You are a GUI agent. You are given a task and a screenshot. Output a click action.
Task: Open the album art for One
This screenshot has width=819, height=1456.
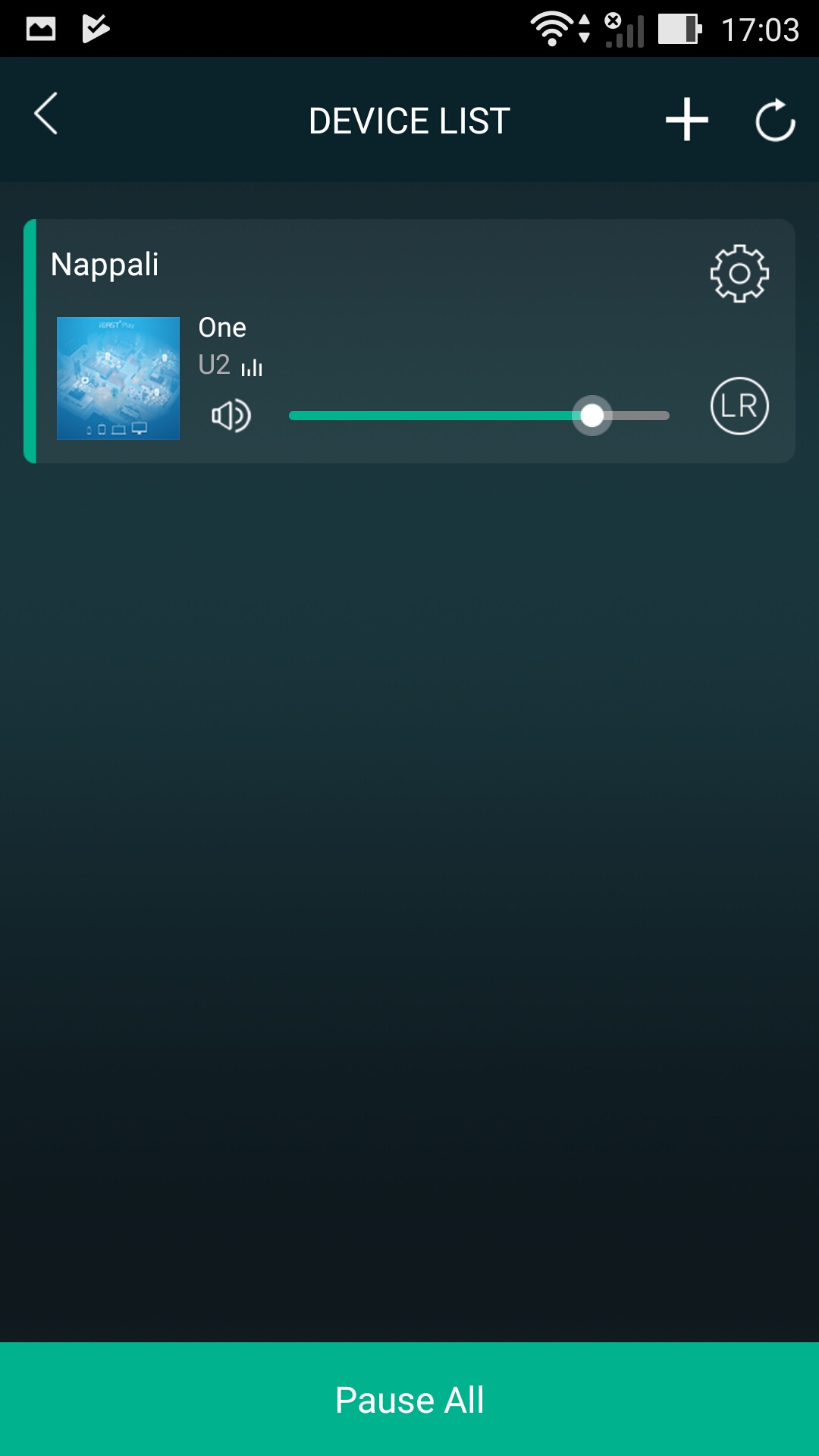(118, 378)
